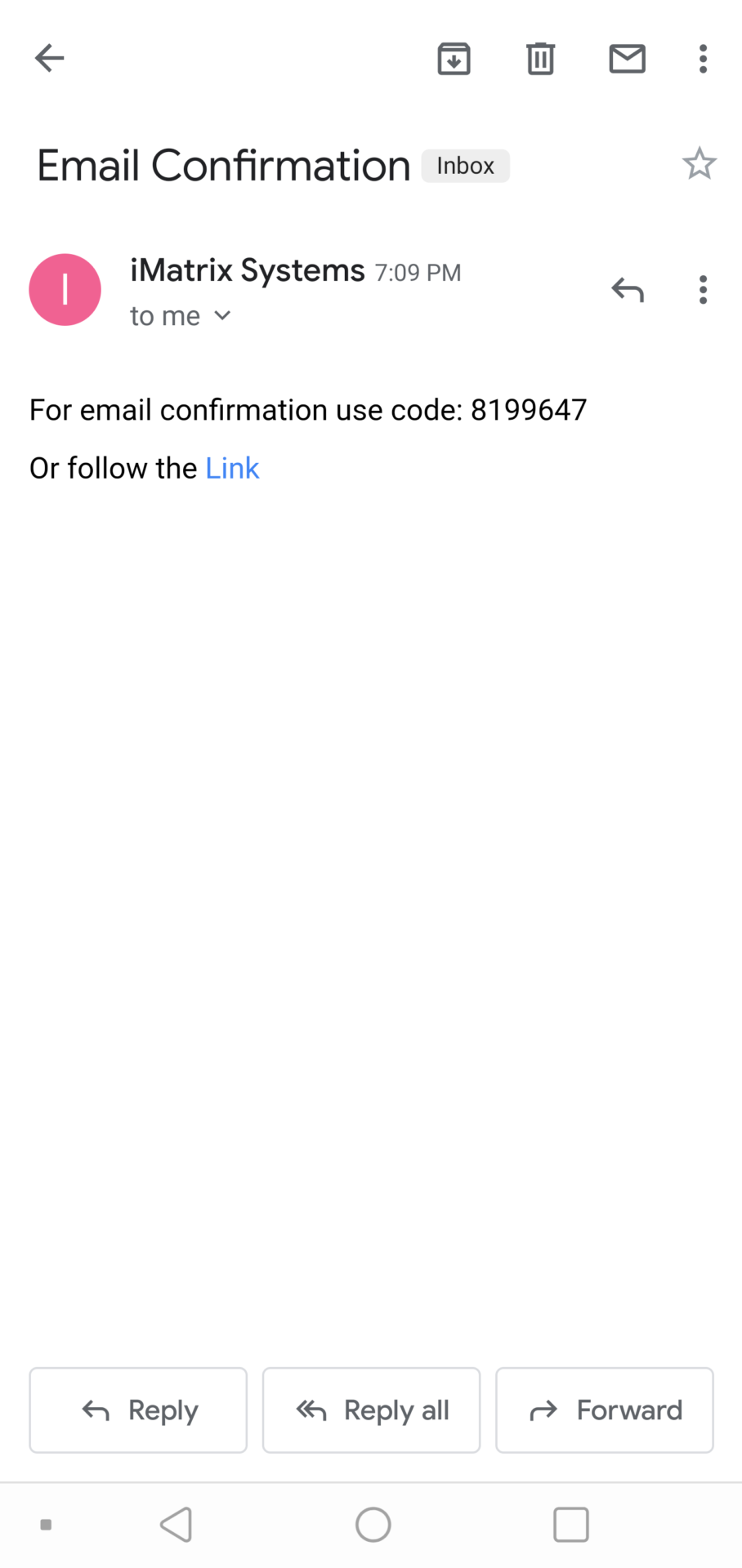Reply using the arrow beside sender name
The height and width of the screenshot is (1568, 742).
click(628, 290)
